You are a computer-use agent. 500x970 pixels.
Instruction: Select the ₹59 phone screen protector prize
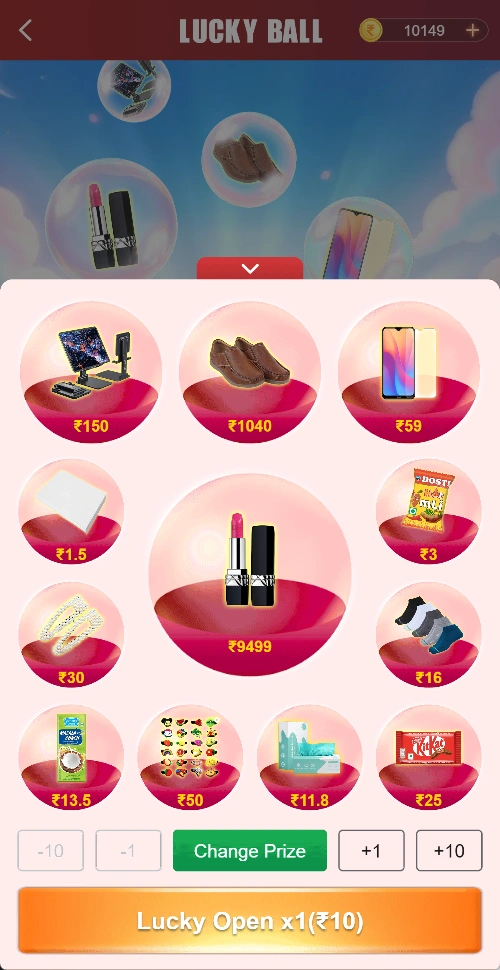pyautogui.click(x=408, y=372)
